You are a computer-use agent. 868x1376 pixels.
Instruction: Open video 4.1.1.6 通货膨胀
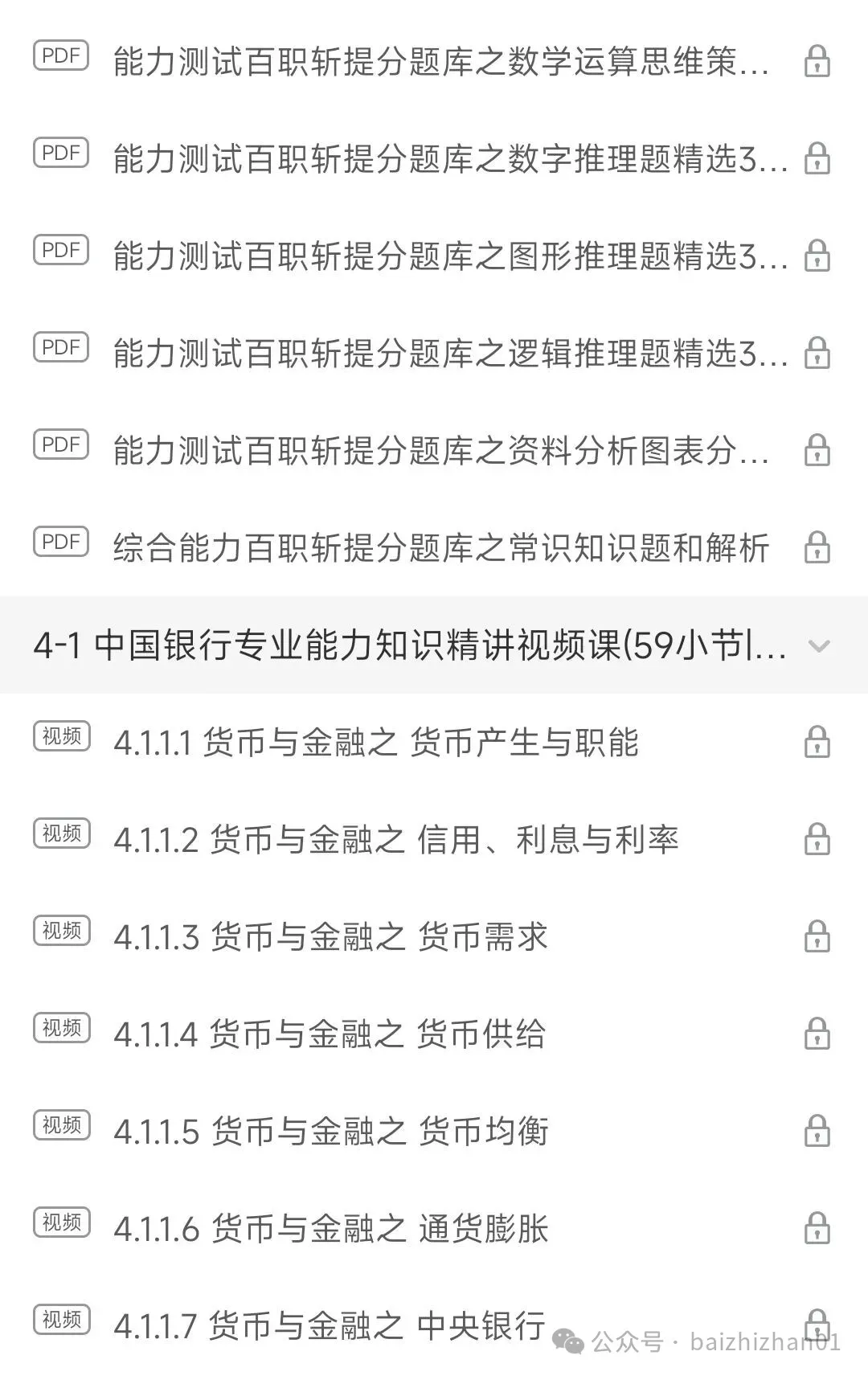pos(434,1228)
